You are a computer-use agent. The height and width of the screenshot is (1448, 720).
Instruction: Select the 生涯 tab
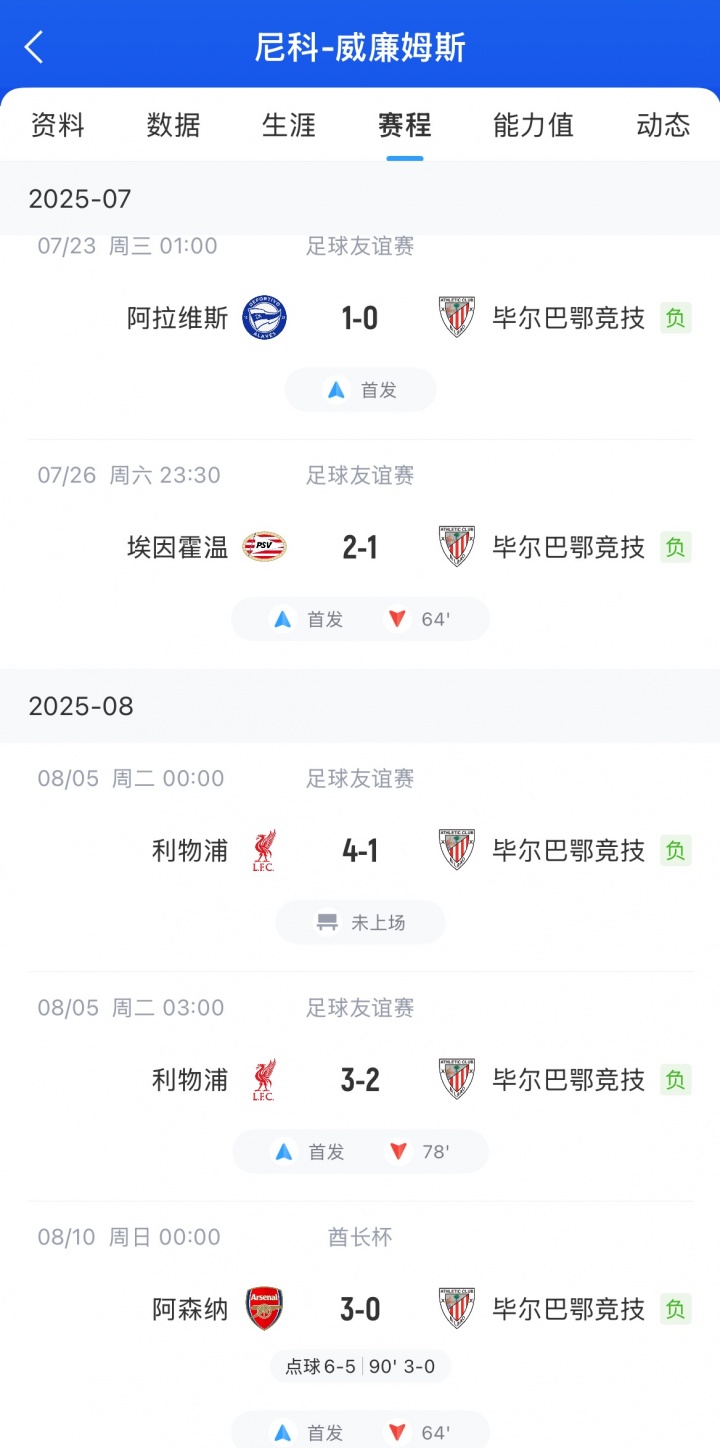(x=289, y=126)
